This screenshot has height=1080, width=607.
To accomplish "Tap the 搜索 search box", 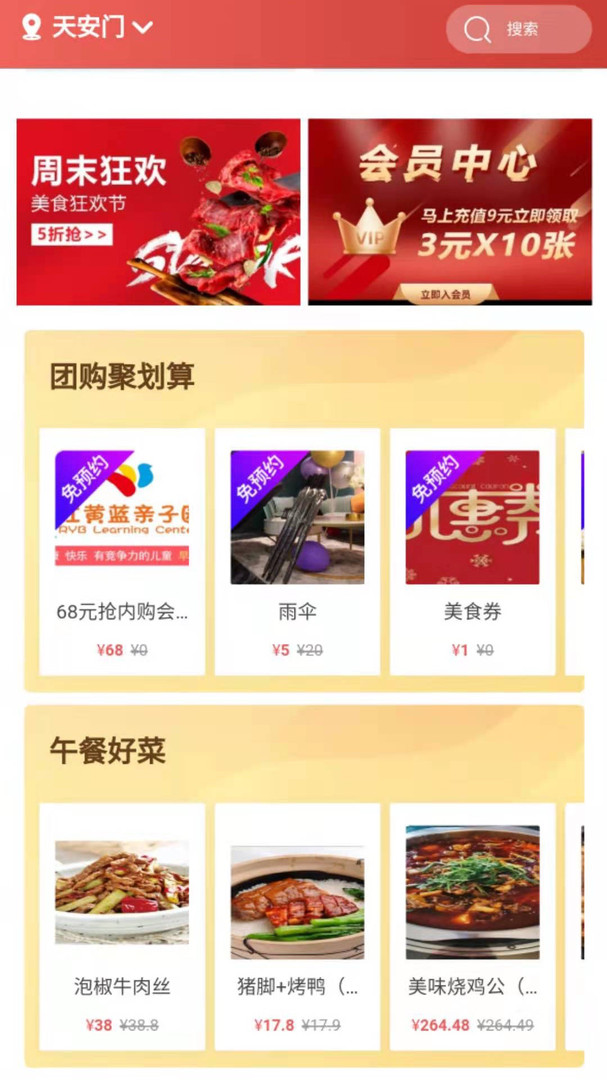I will [519, 29].
